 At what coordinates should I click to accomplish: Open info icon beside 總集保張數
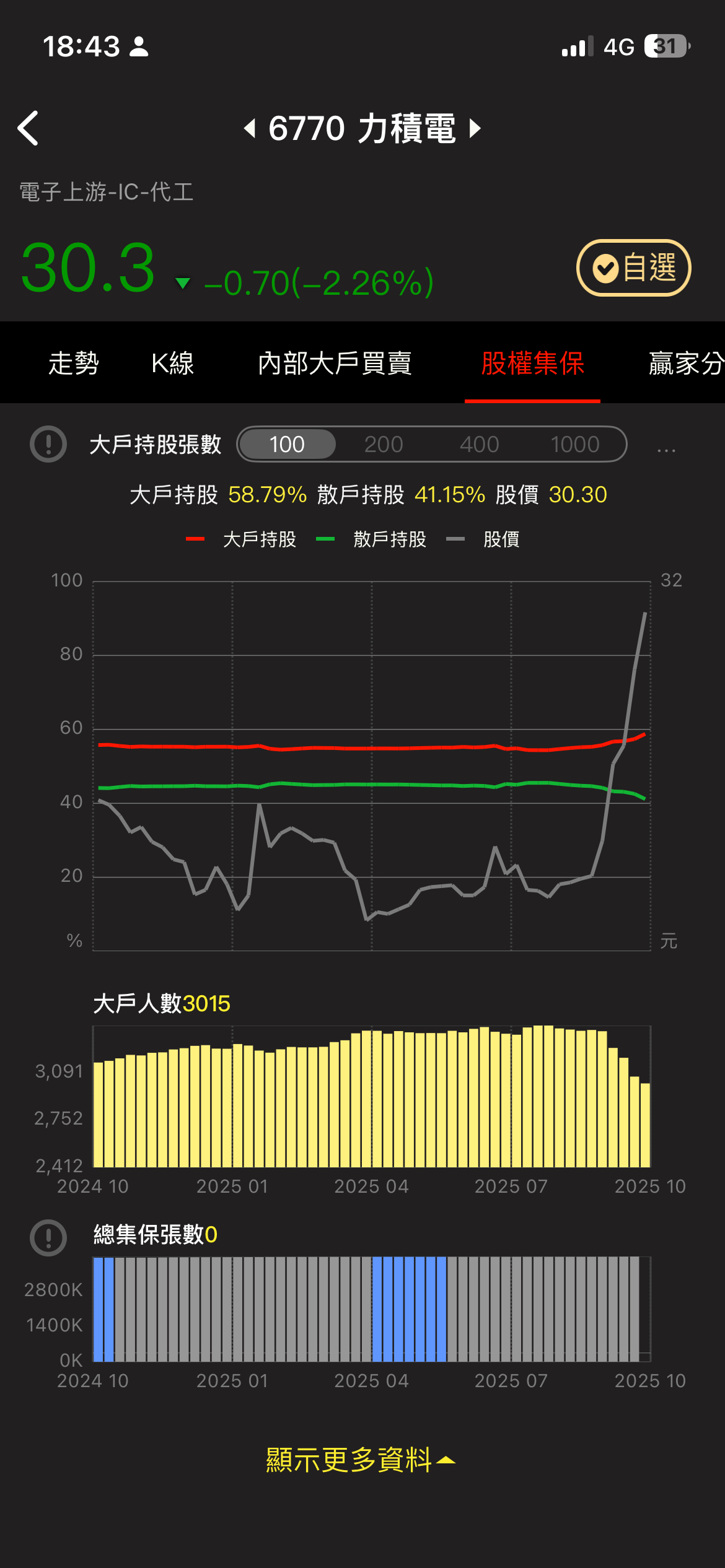click(x=48, y=1237)
